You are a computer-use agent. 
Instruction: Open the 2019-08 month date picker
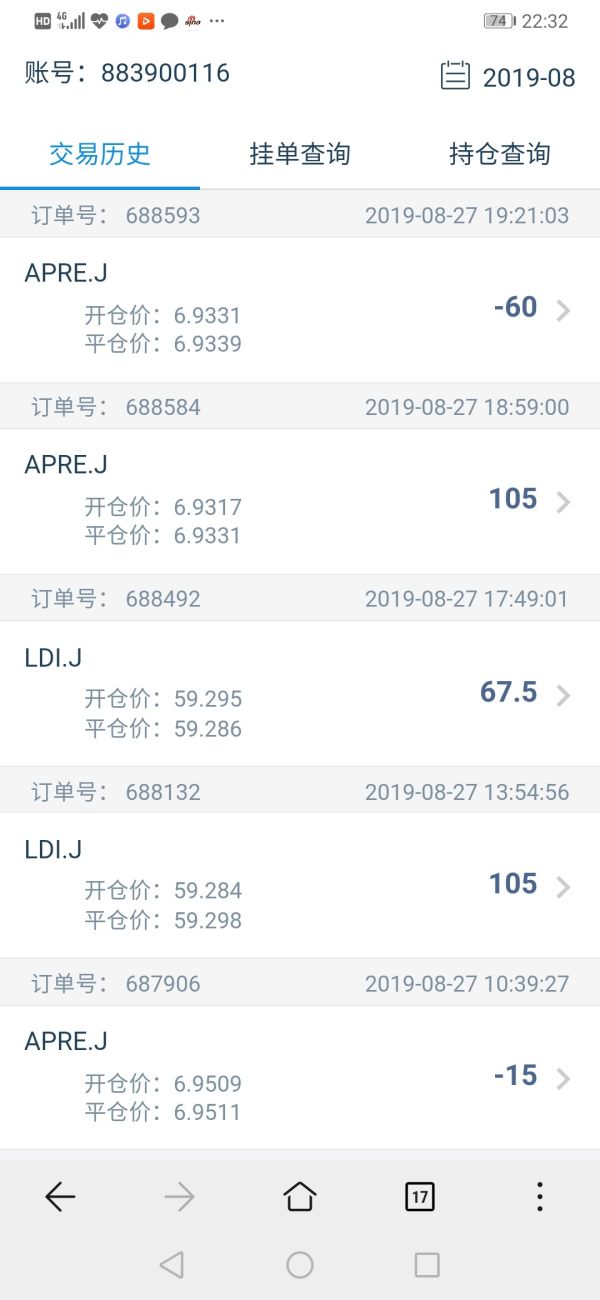tap(508, 77)
